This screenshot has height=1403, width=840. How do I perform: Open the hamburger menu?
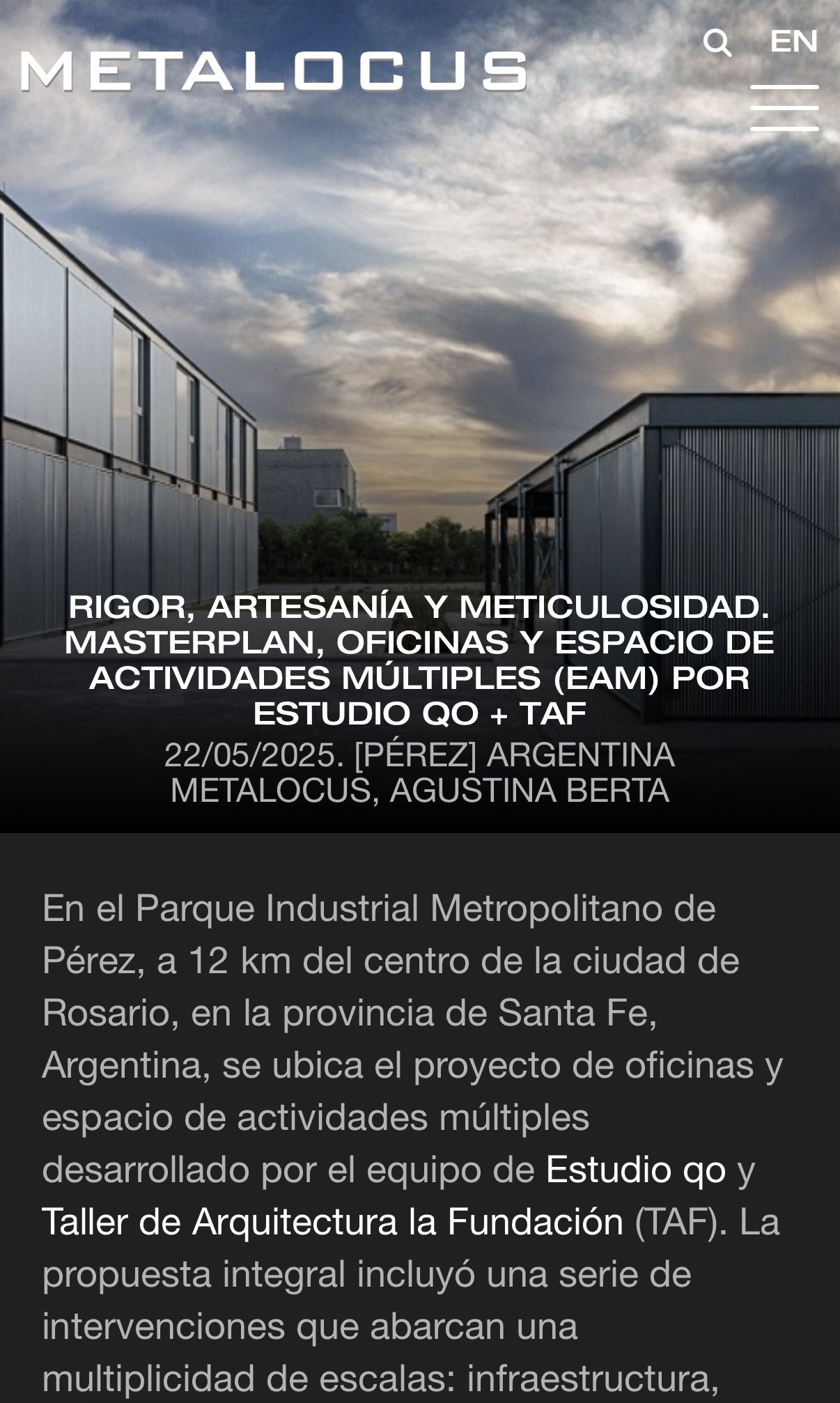pos(784,108)
